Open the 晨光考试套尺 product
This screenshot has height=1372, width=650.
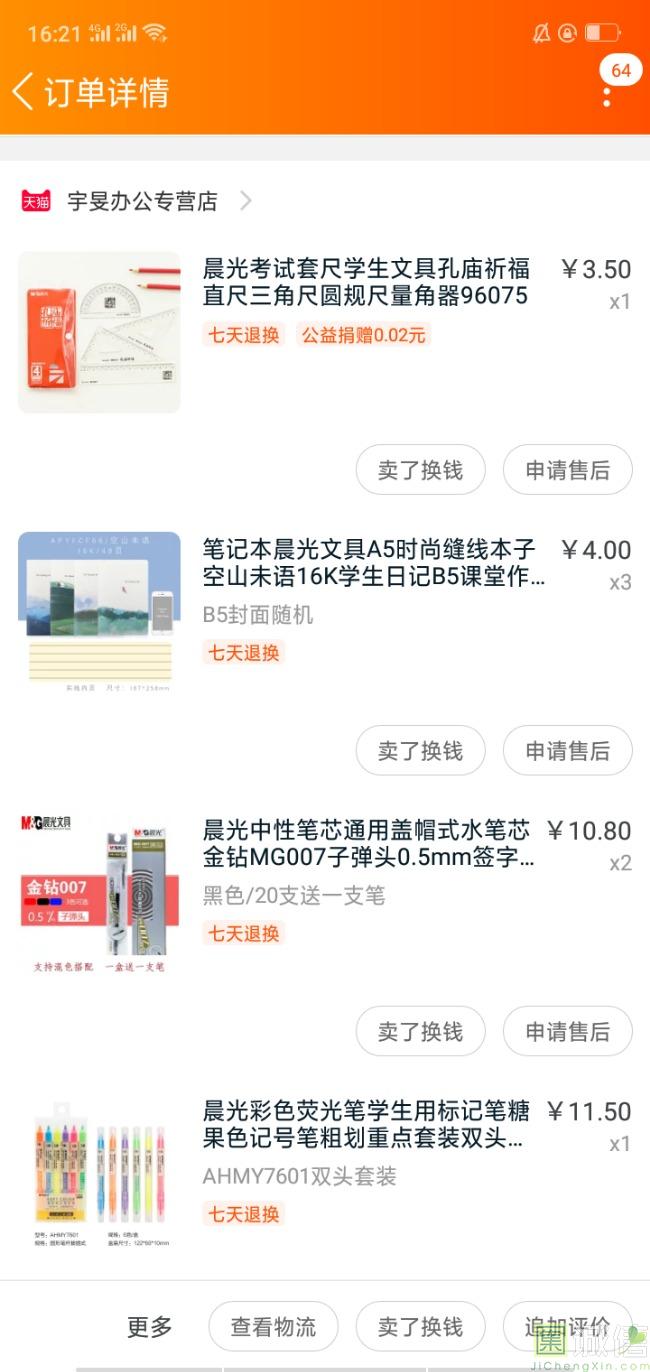pos(366,282)
